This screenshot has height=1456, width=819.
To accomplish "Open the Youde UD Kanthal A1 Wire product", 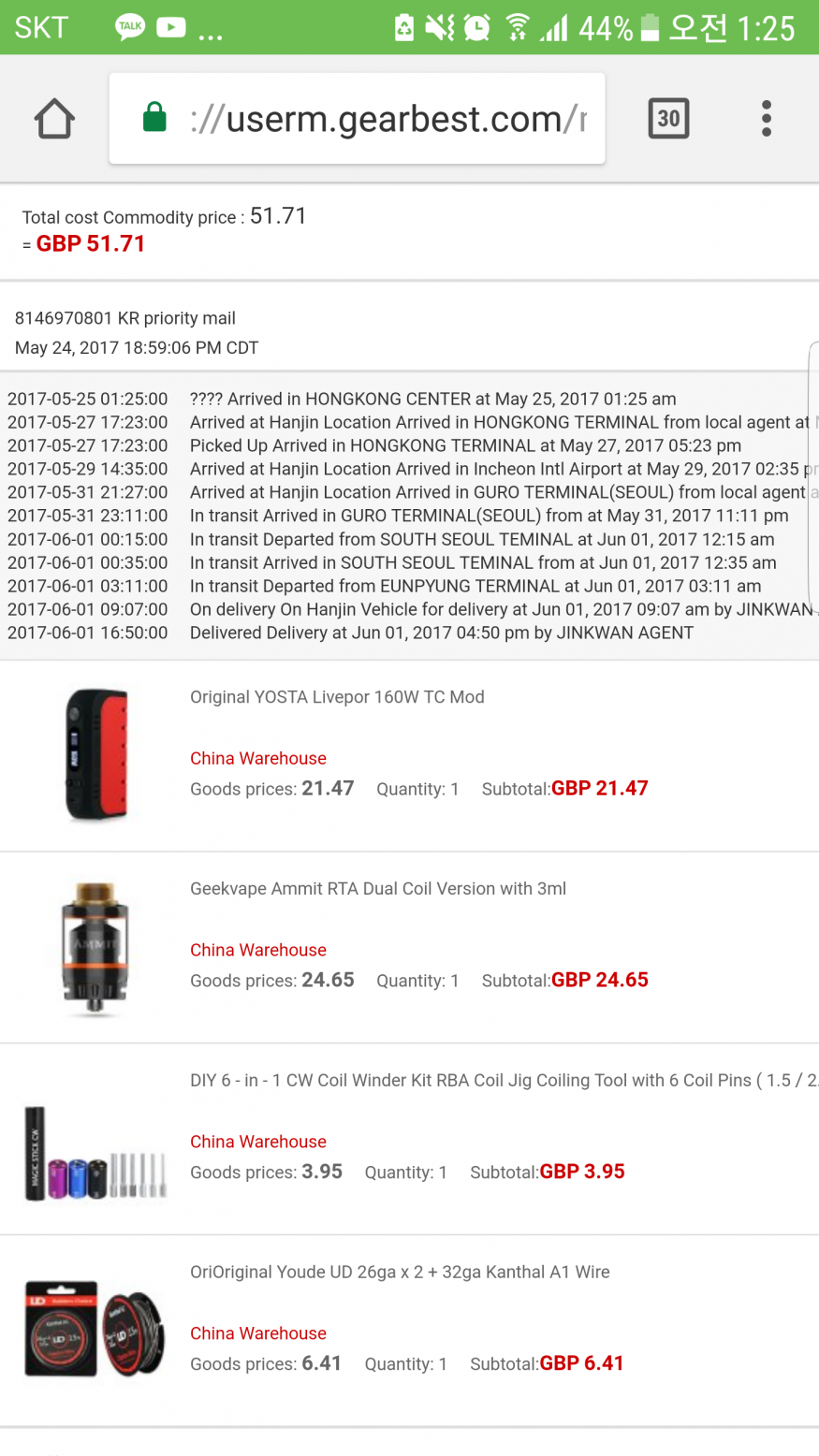I will (400, 1273).
